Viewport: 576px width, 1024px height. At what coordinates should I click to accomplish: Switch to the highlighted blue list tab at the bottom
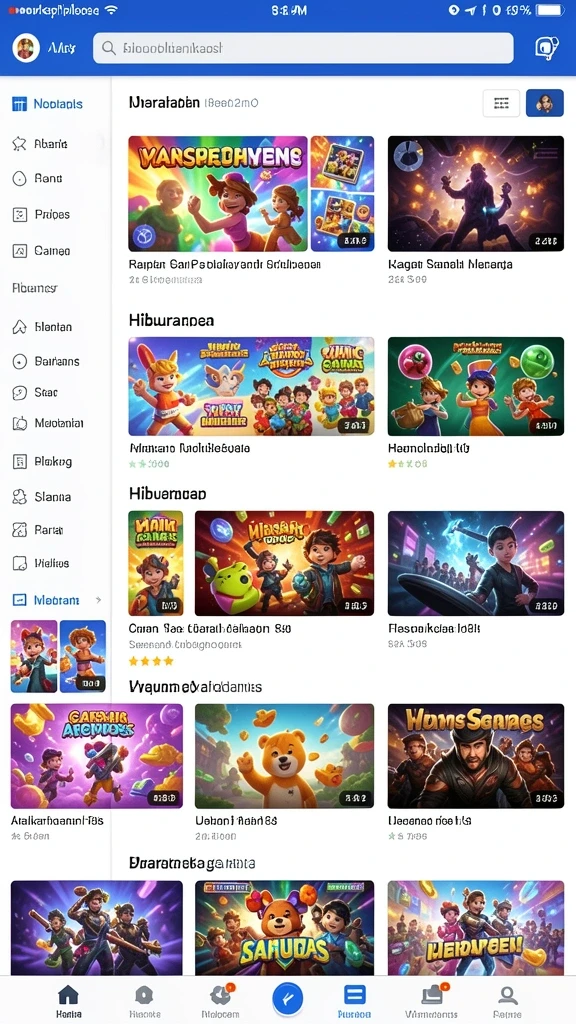[x=354, y=1002]
